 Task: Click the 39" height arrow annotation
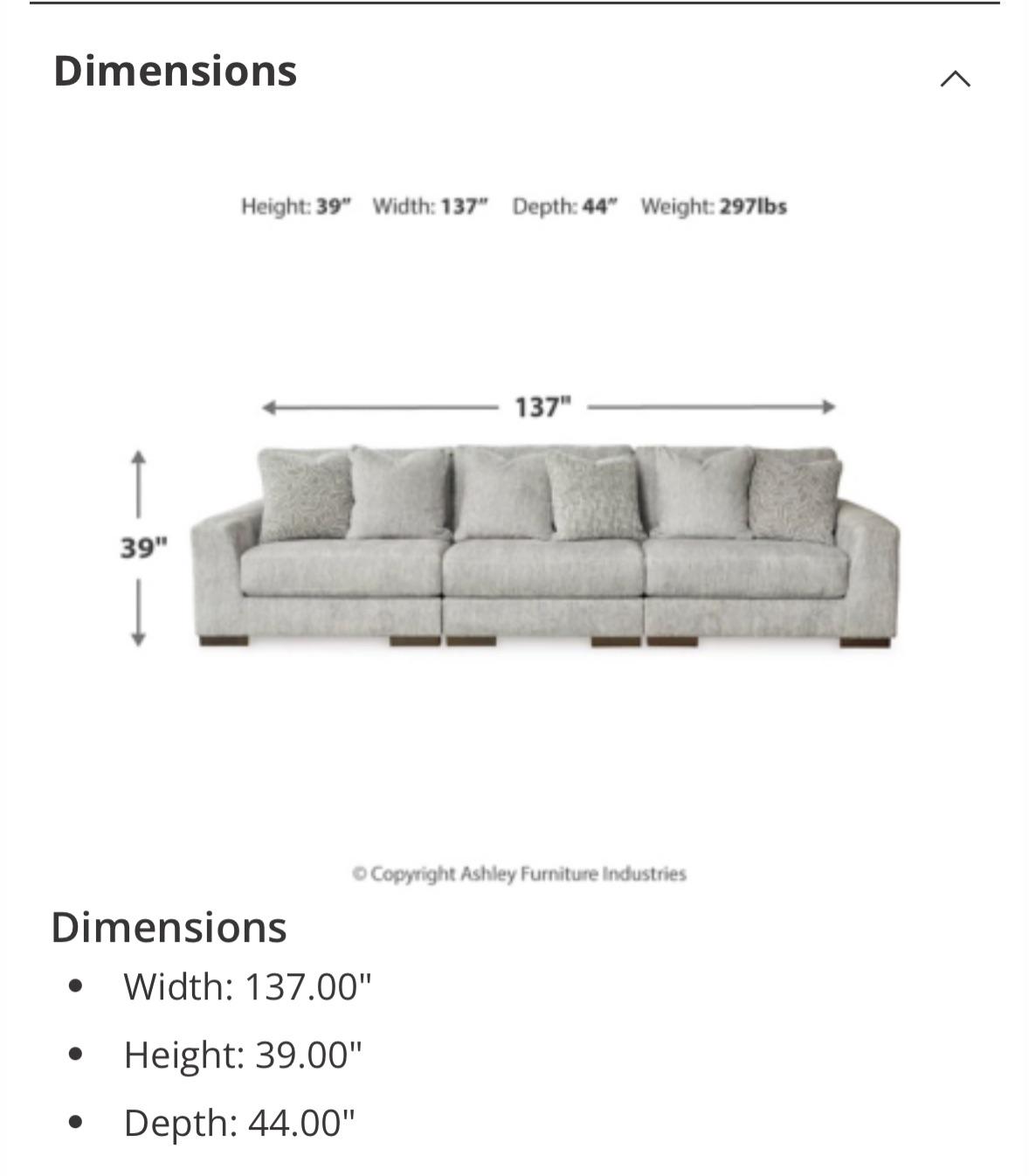pos(144,545)
